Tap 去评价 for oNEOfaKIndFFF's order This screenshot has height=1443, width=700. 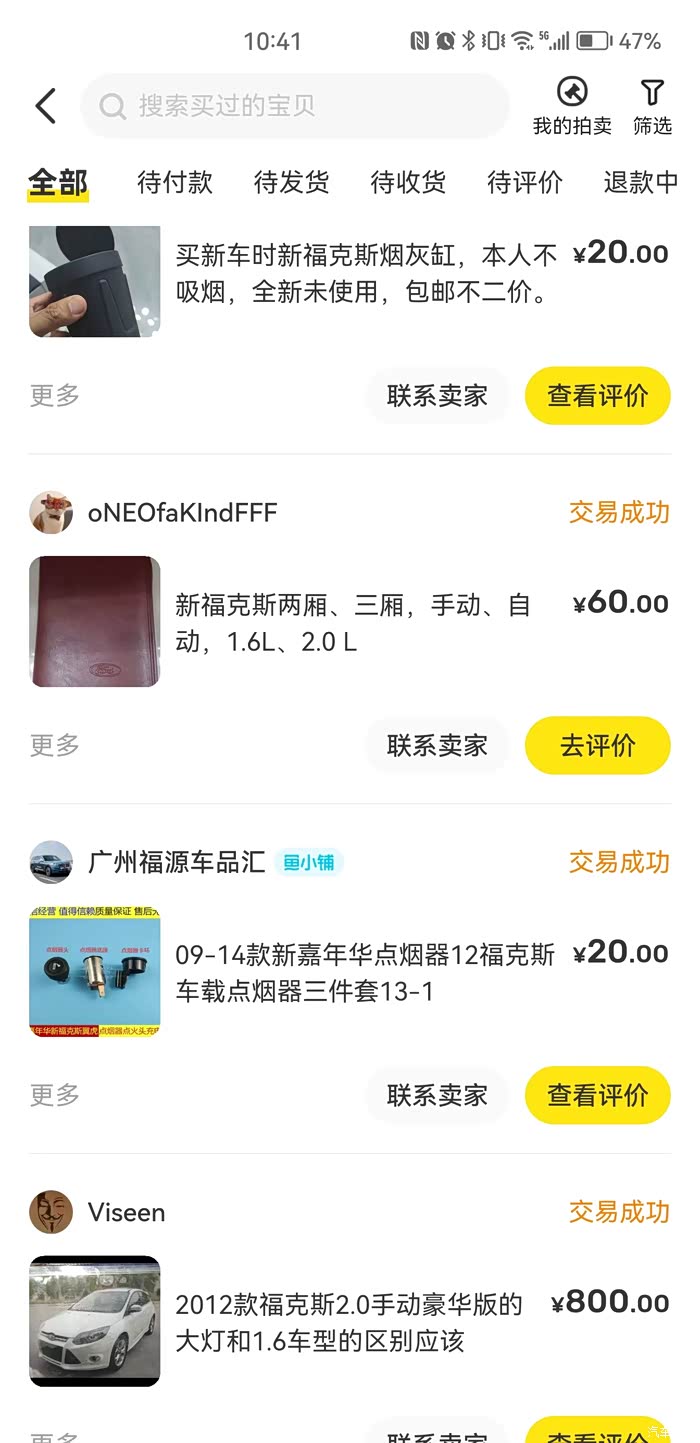click(597, 746)
